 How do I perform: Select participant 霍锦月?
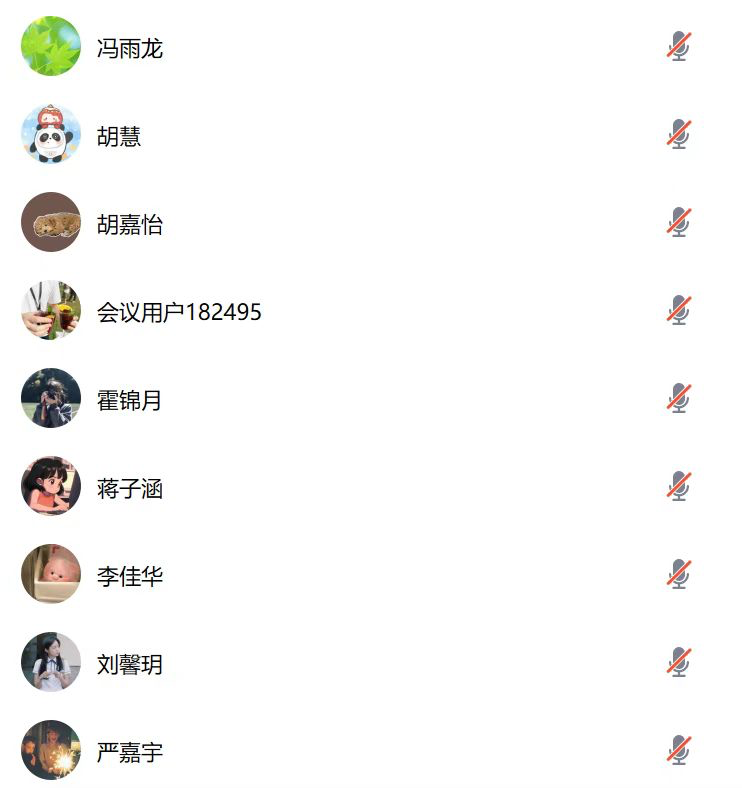130,400
